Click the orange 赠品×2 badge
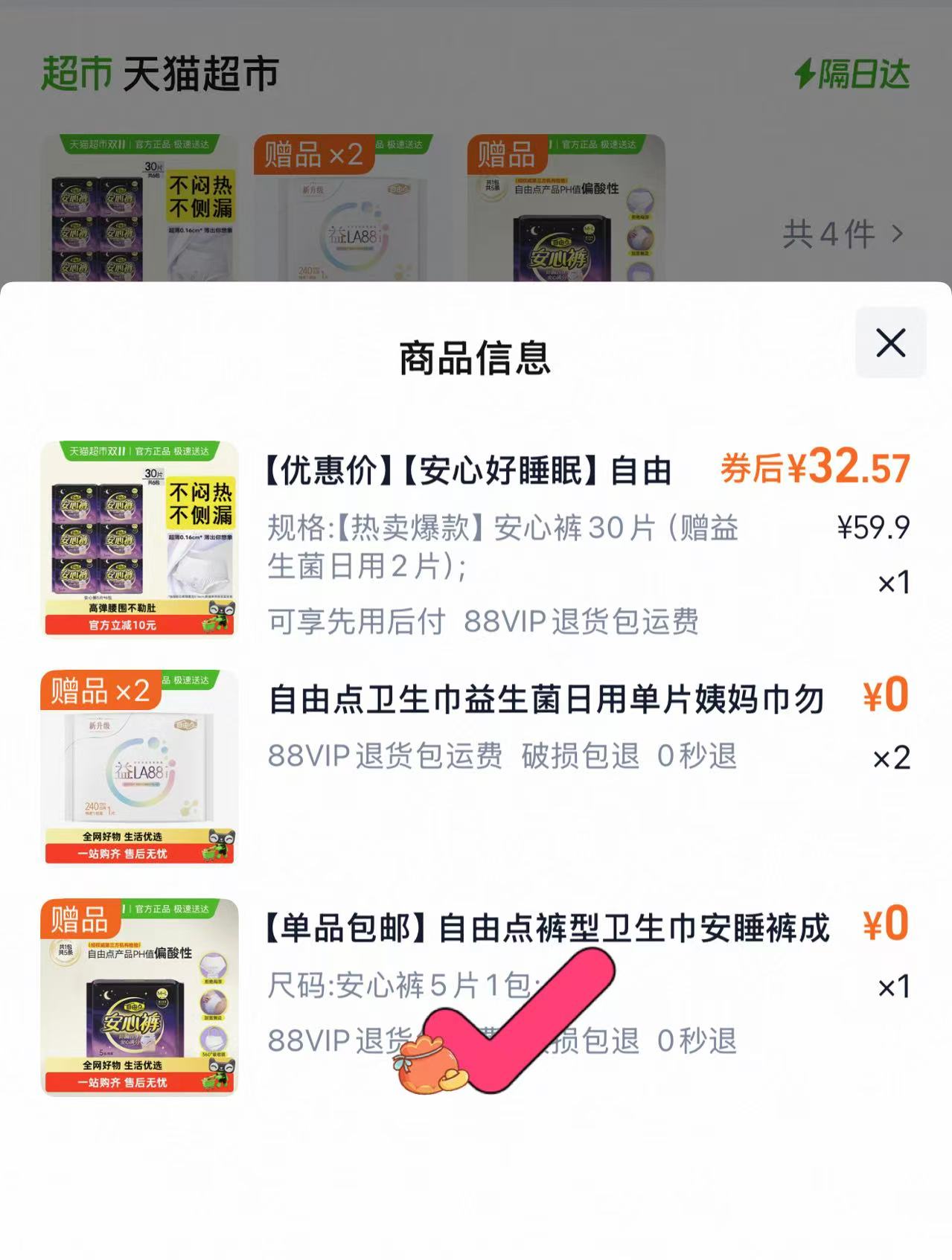The height and width of the screenshot is (1260, 952). [x=100, y=691]
